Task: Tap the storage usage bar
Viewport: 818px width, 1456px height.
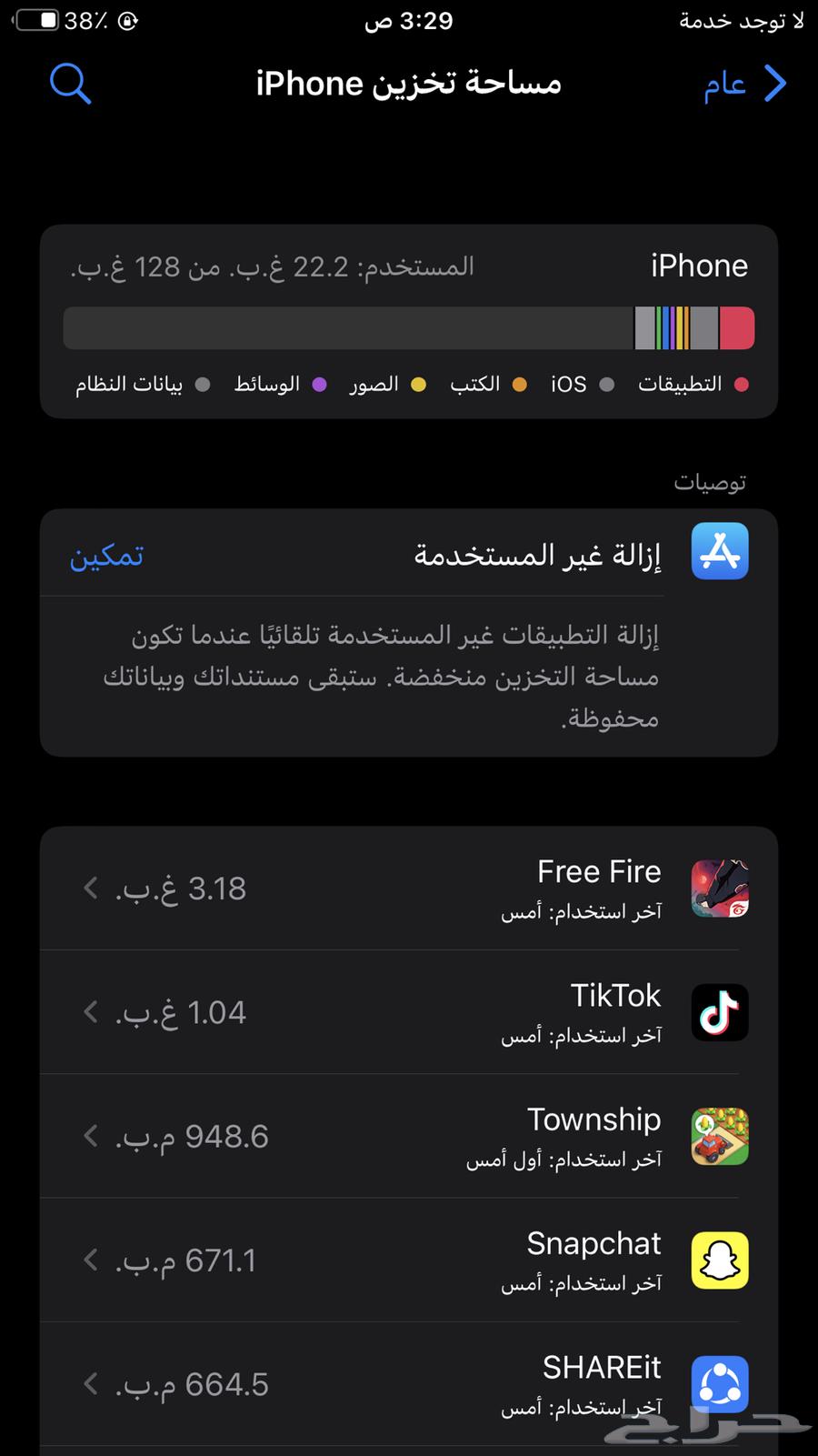Action: pyautogui.click(x=409, y=327)
